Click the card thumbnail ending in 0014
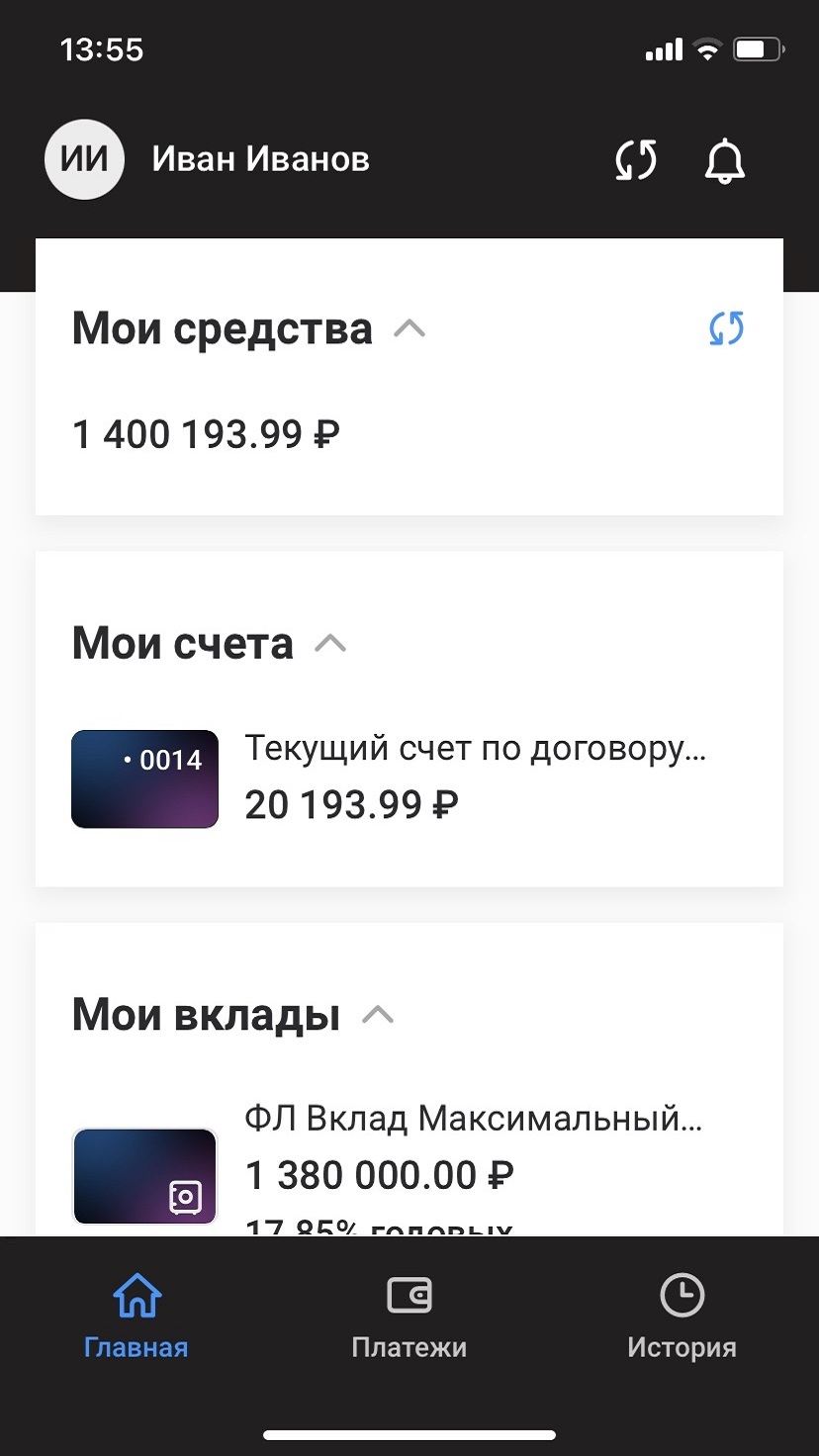819x1456 pixels. (x=144, y=778)
